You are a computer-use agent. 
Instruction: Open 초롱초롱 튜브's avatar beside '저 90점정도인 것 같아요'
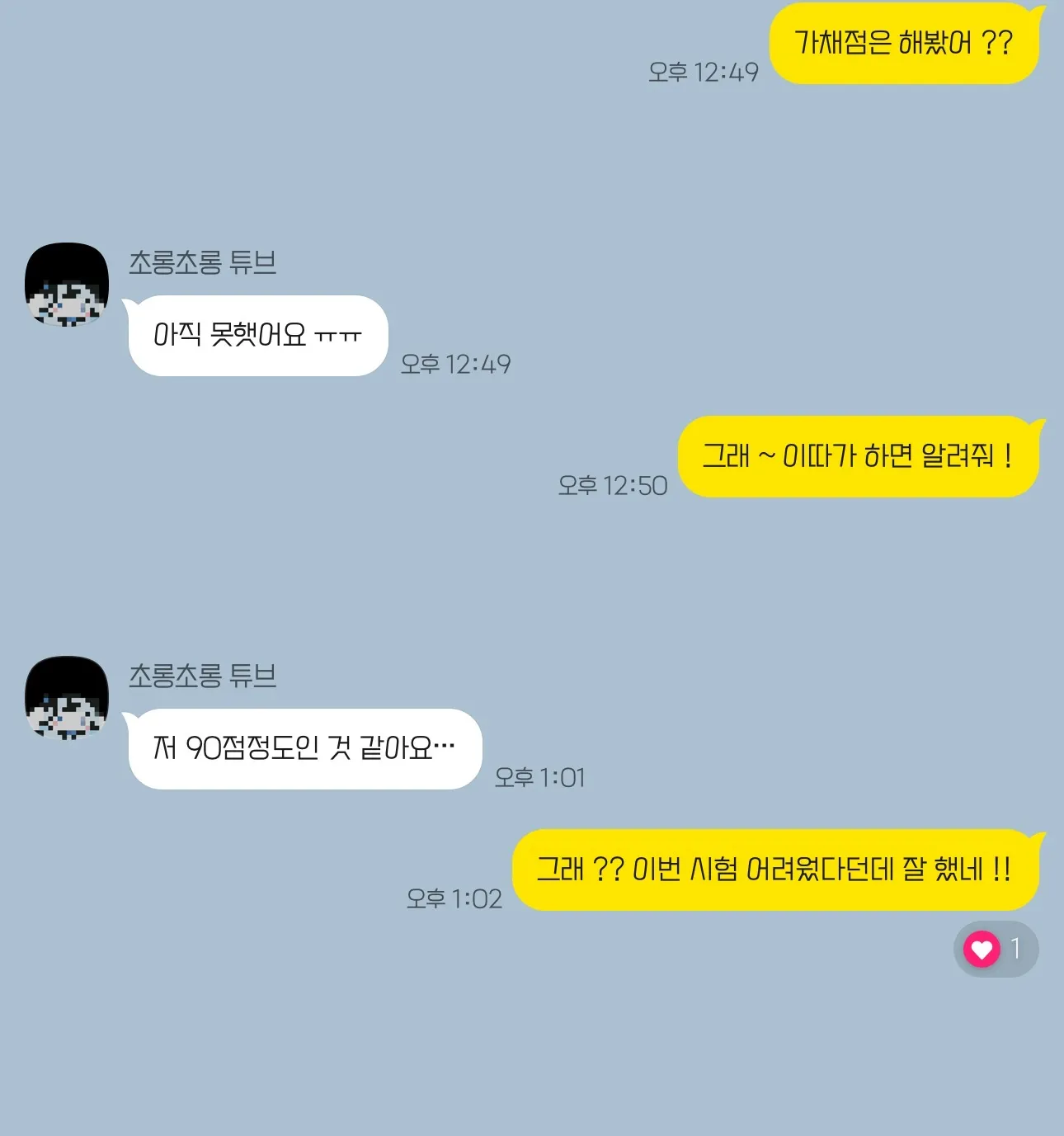coord(67,697)
